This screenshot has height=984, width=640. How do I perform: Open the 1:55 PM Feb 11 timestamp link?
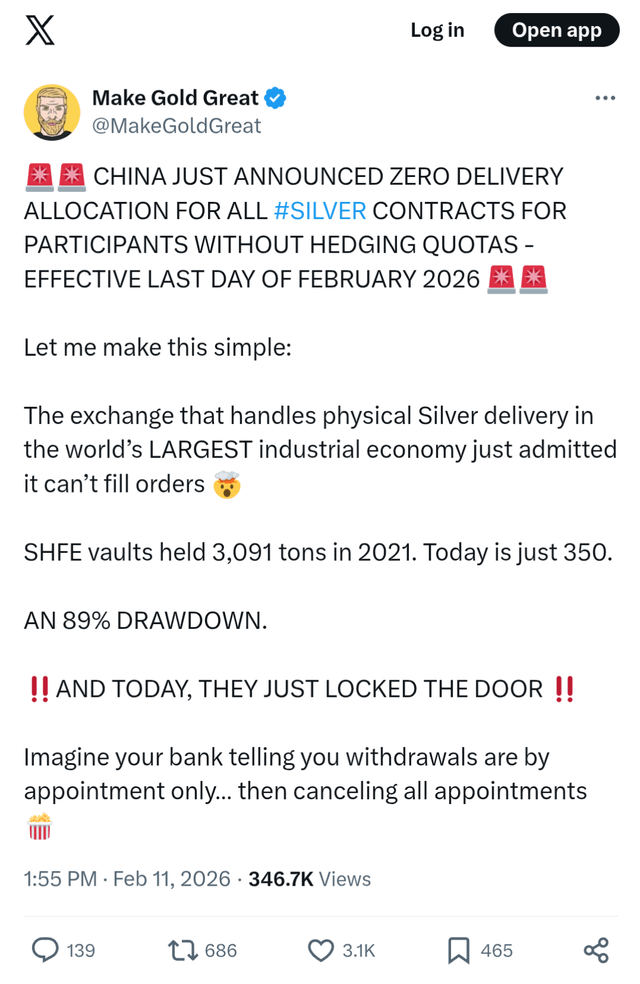127,879
